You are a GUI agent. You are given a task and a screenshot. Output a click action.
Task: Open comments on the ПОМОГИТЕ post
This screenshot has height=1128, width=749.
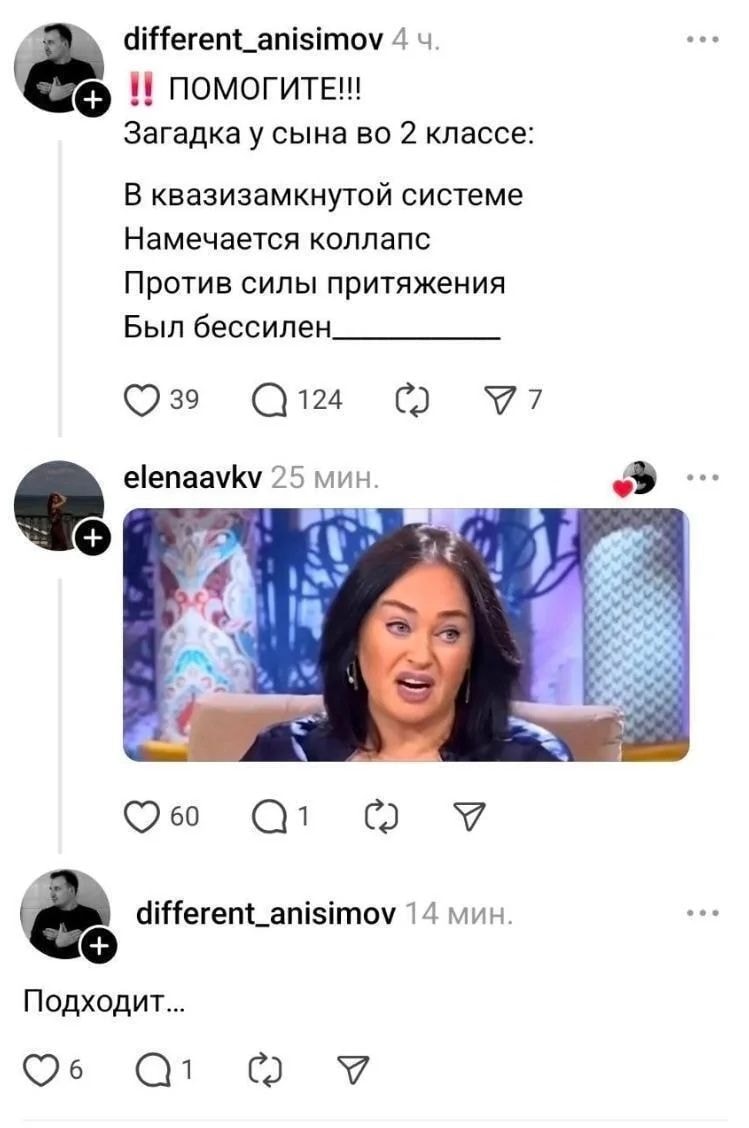(269, 401)
